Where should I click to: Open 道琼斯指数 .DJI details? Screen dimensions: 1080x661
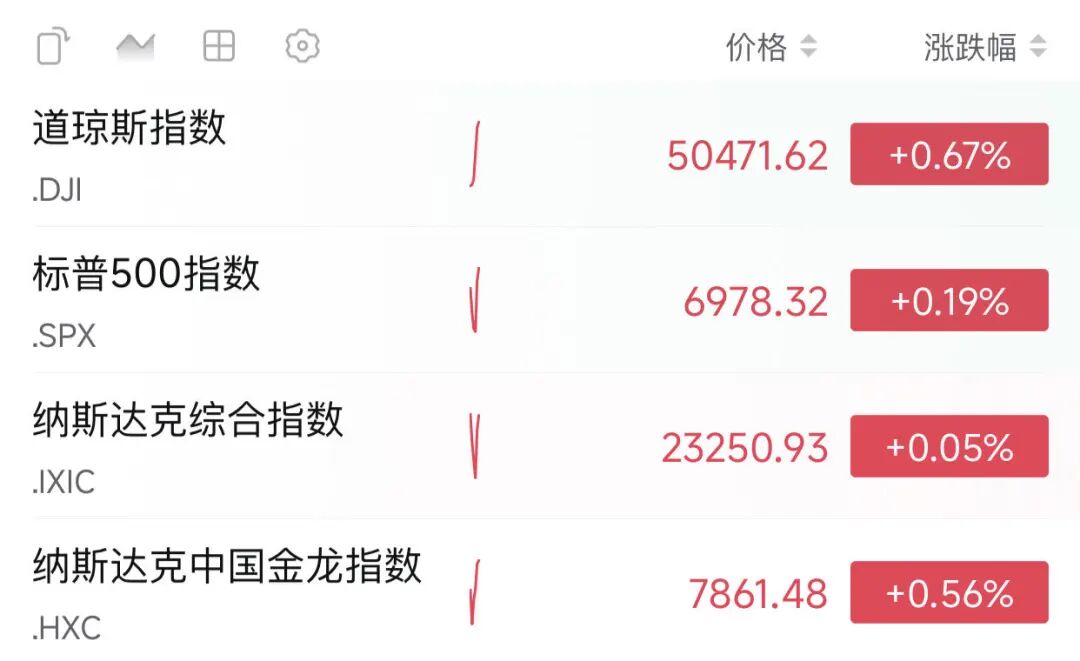pos(130,153)
